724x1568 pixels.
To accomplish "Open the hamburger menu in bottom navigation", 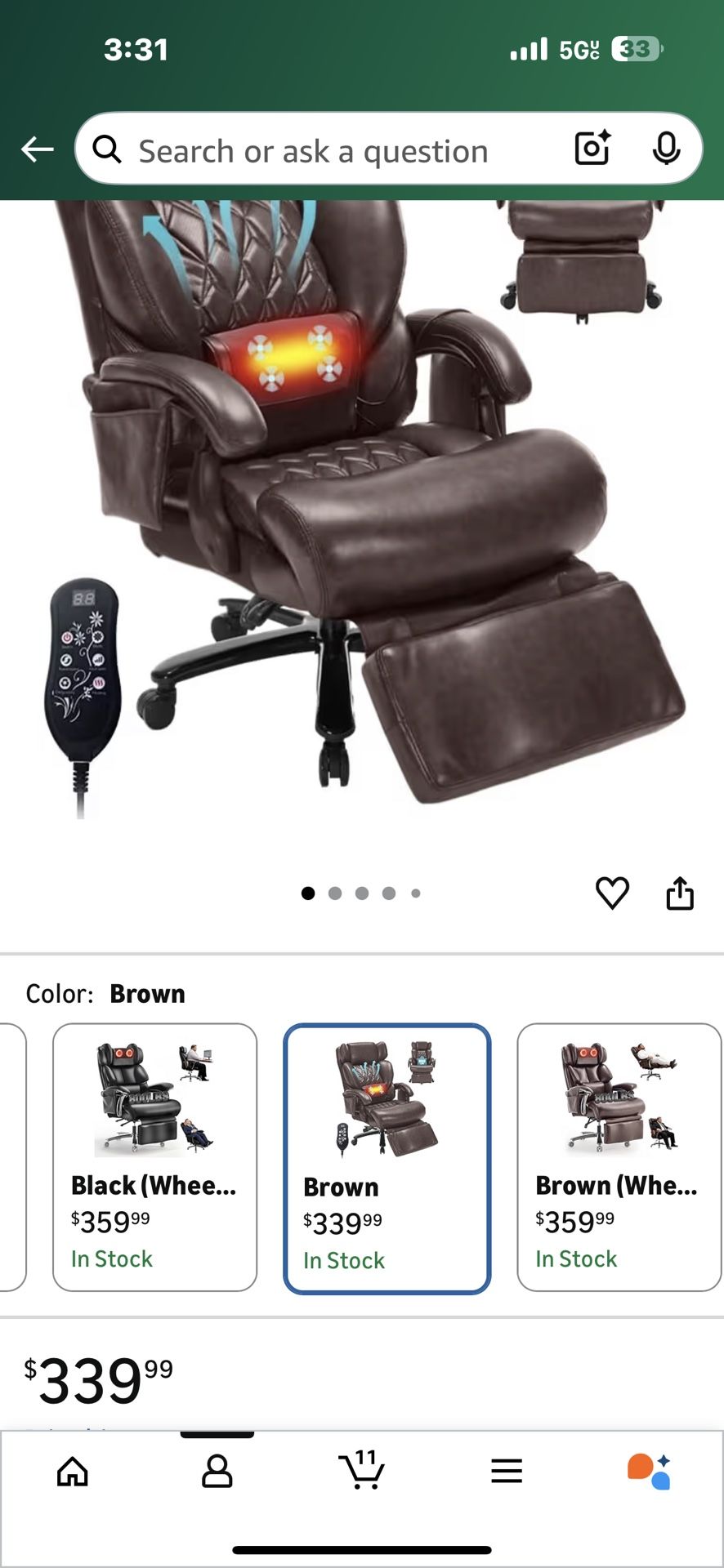I will [x=507, y=1472].
